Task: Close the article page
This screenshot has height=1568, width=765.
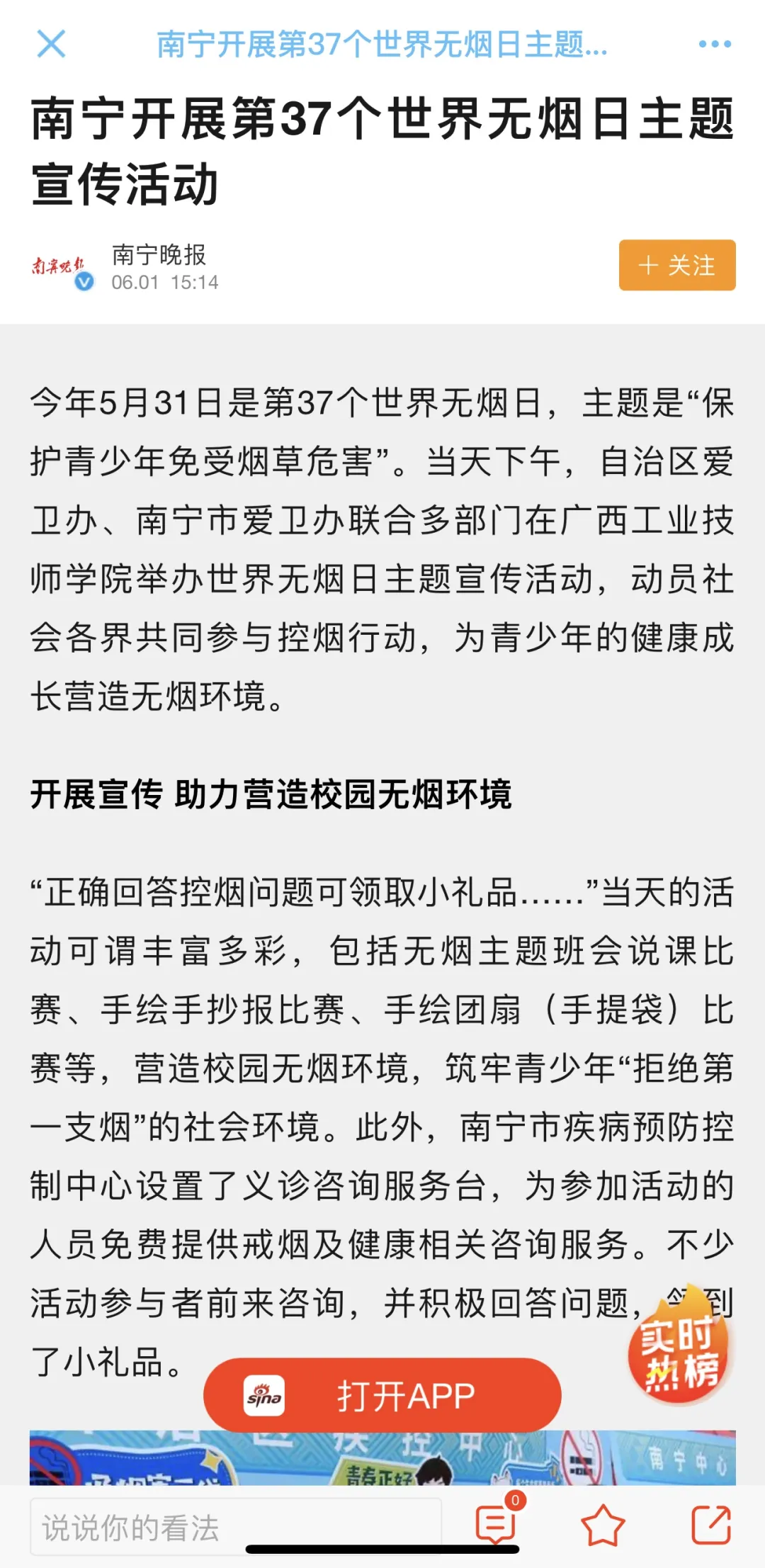Action: [51, 44]
